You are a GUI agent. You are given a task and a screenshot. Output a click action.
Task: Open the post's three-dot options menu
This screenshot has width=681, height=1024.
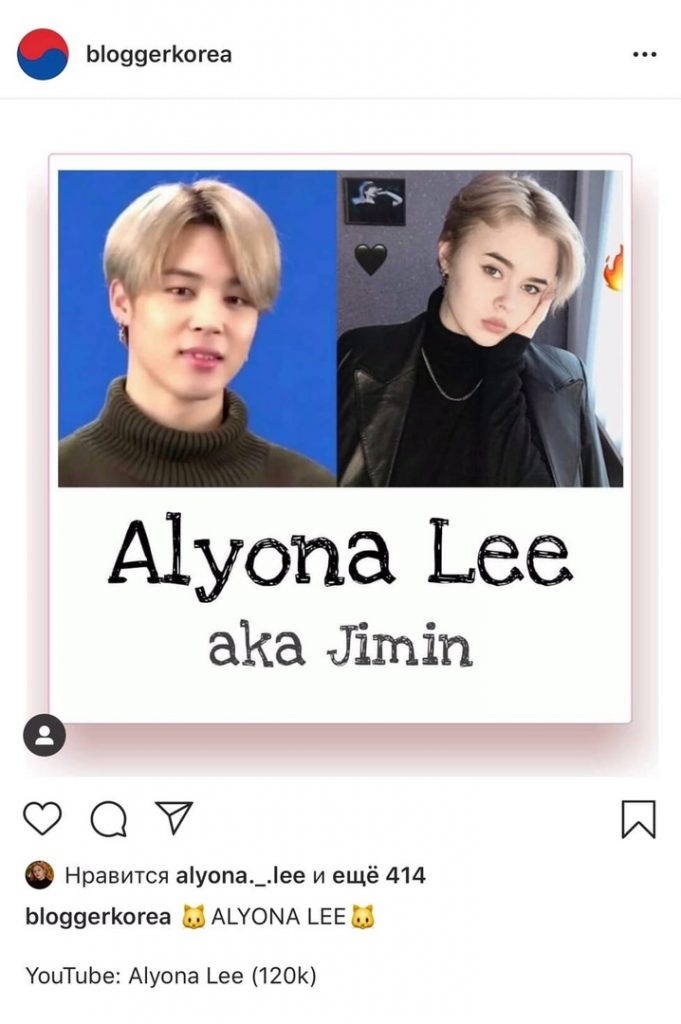tap(644, 54)
